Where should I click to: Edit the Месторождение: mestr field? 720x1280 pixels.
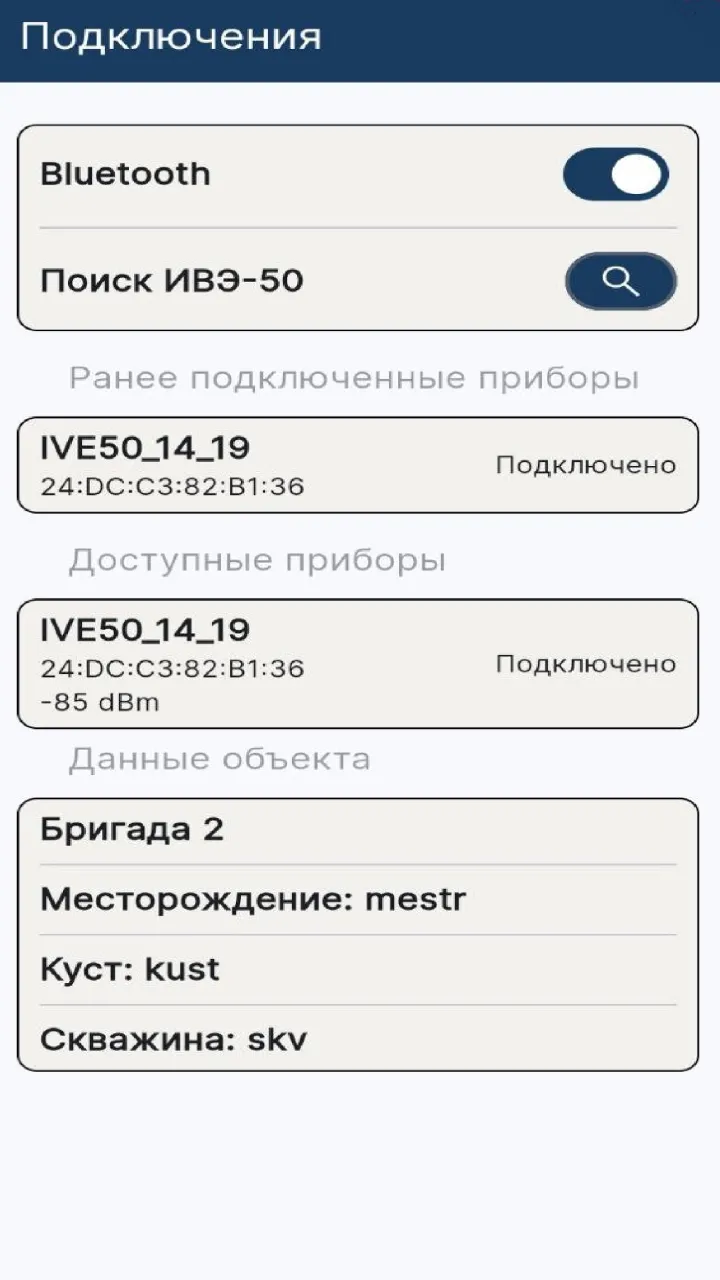(358, 900)
